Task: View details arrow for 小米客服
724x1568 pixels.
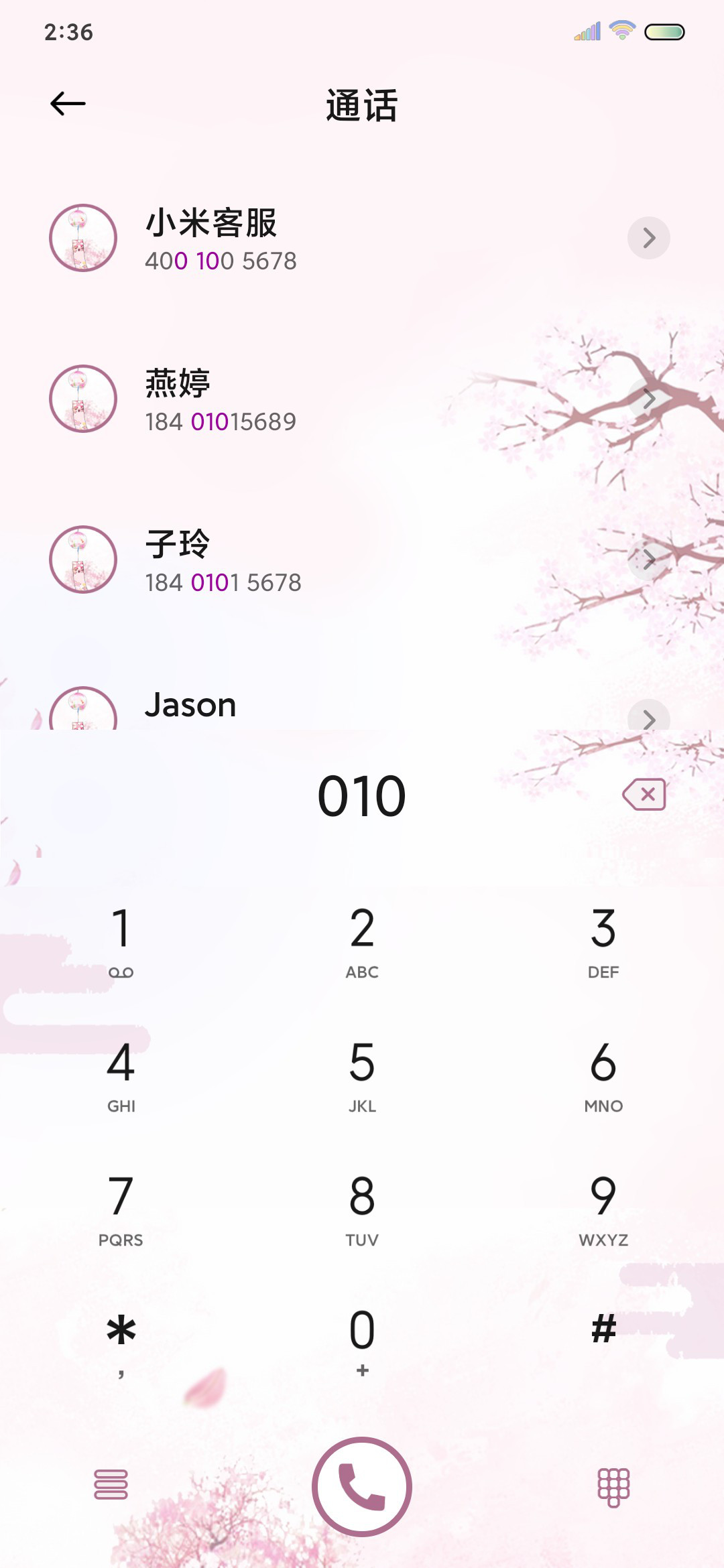Action: [648, 238]
